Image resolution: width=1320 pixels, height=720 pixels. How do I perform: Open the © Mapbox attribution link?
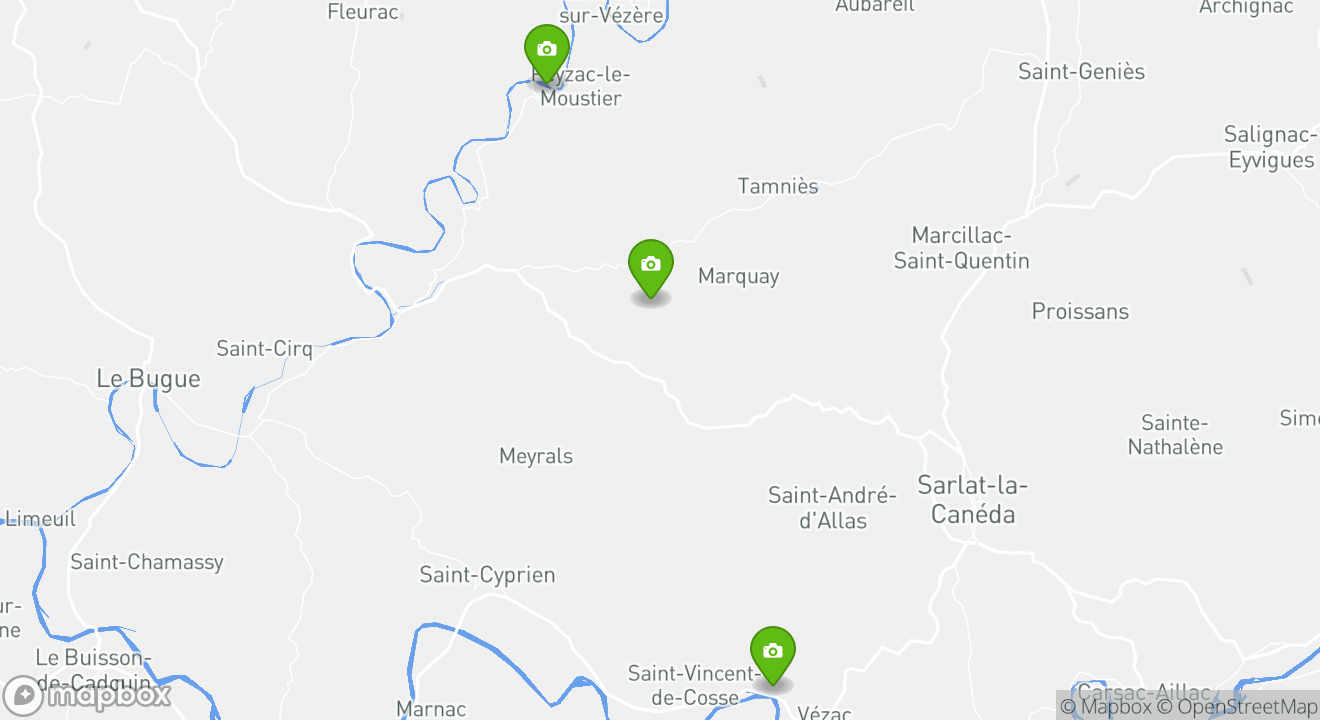[1105, 707]
